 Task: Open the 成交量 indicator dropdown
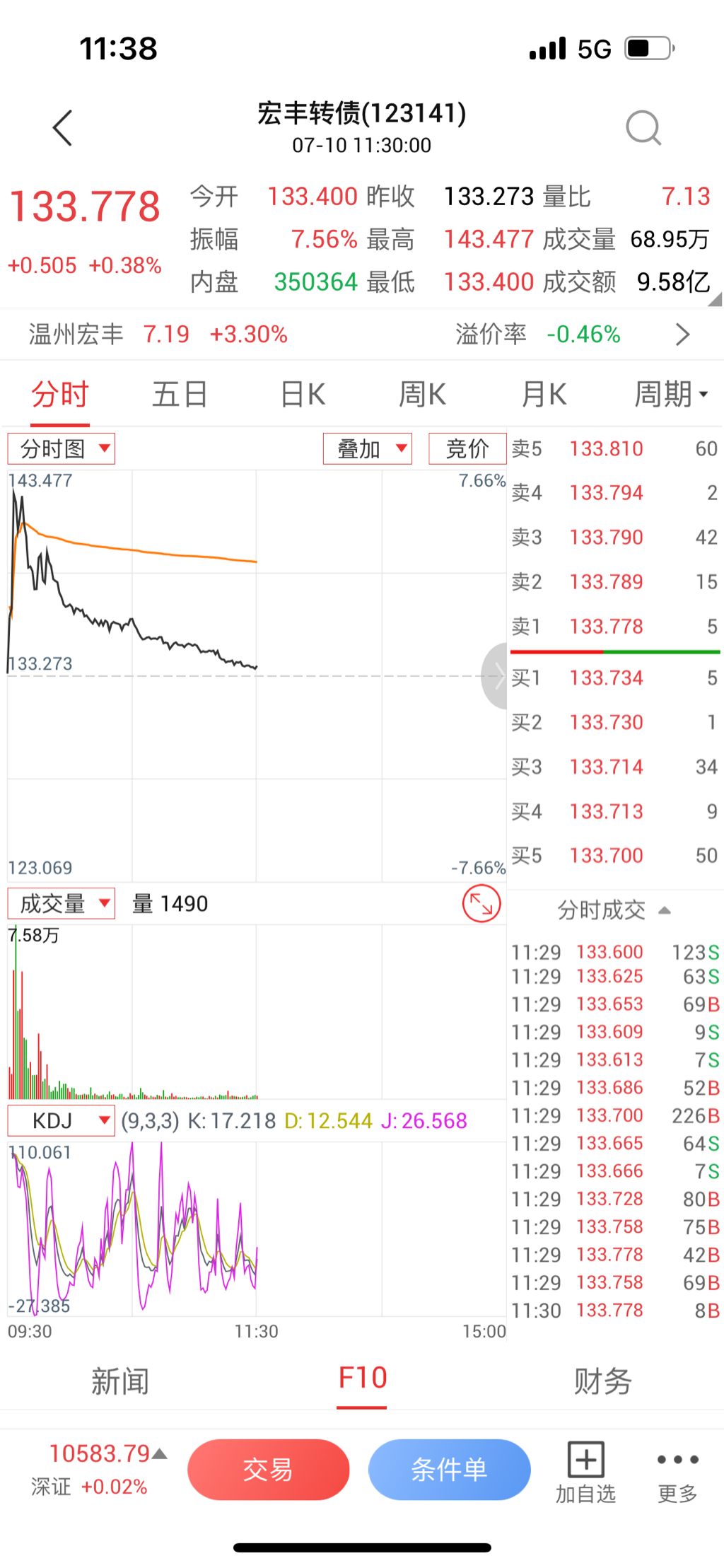point(62,903)
